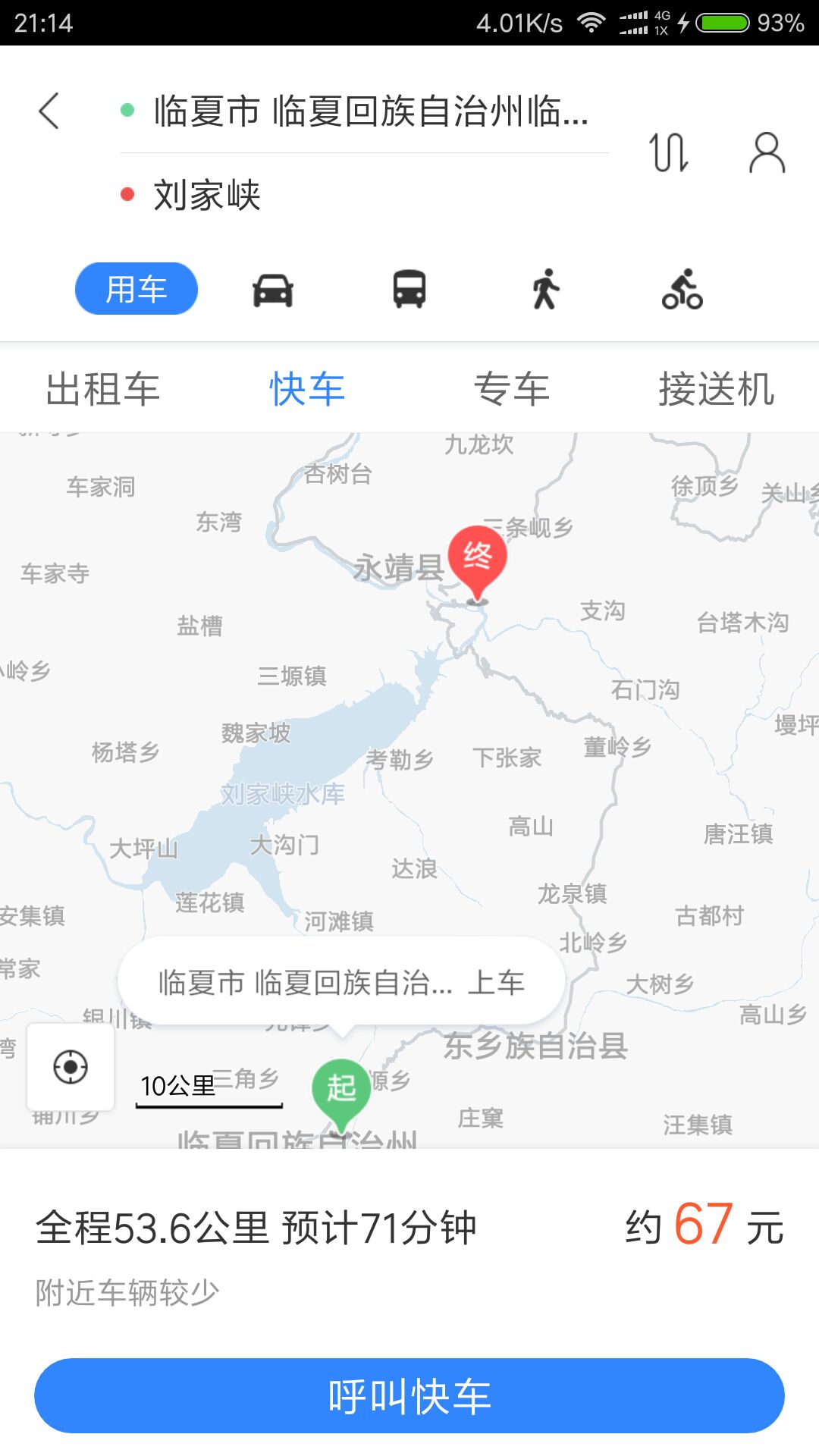This screenshot has height=1456, width=819.
Task: Select the 接送机 tab
Action: tap(716, 390)
